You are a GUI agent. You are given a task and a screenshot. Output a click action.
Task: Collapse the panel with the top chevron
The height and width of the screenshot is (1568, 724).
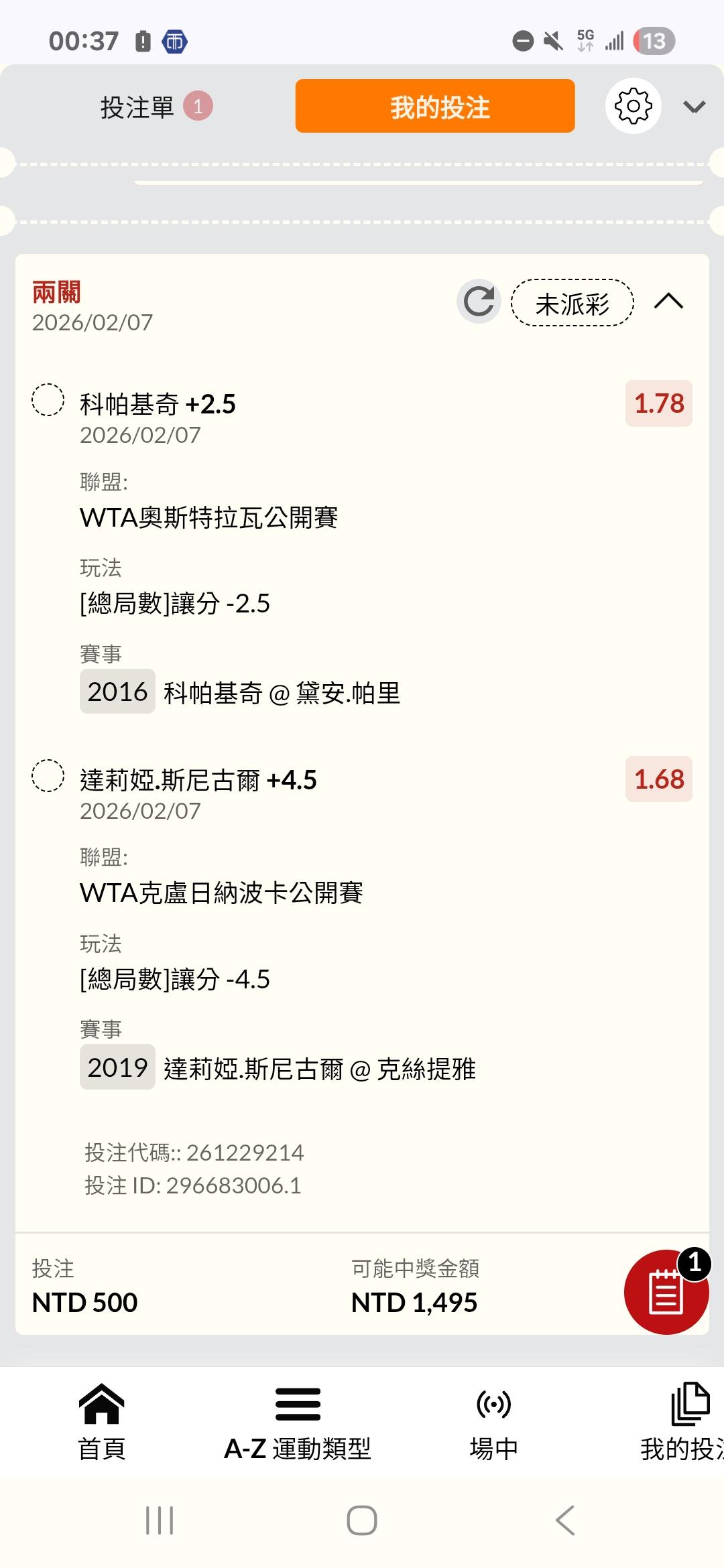(x=694, y=107)
